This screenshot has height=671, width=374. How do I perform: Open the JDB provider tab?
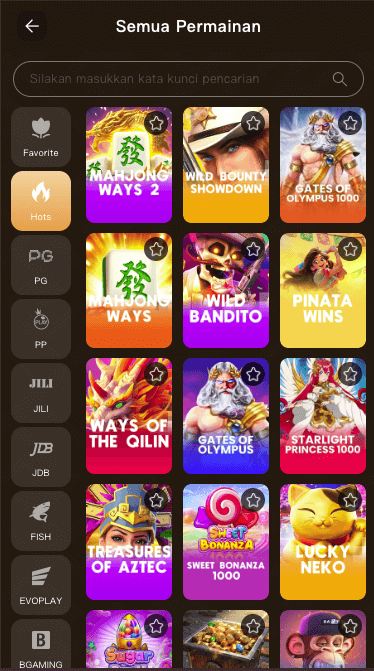tap(41, 457)
